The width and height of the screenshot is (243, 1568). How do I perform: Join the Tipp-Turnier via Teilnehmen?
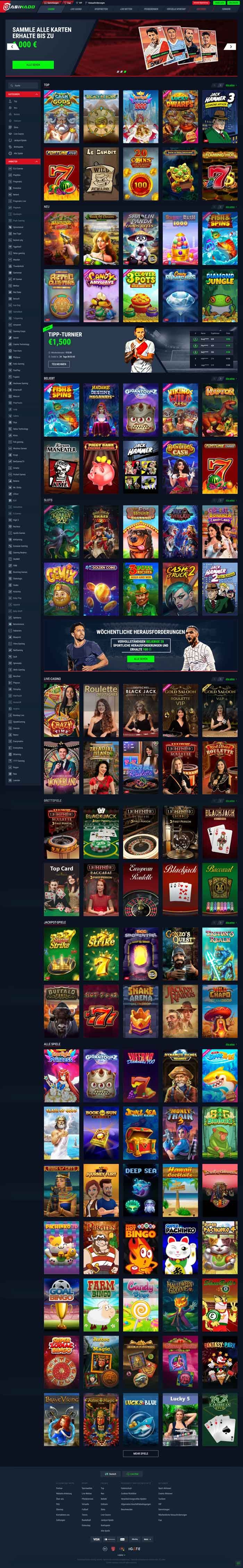(x=59, y=364)
